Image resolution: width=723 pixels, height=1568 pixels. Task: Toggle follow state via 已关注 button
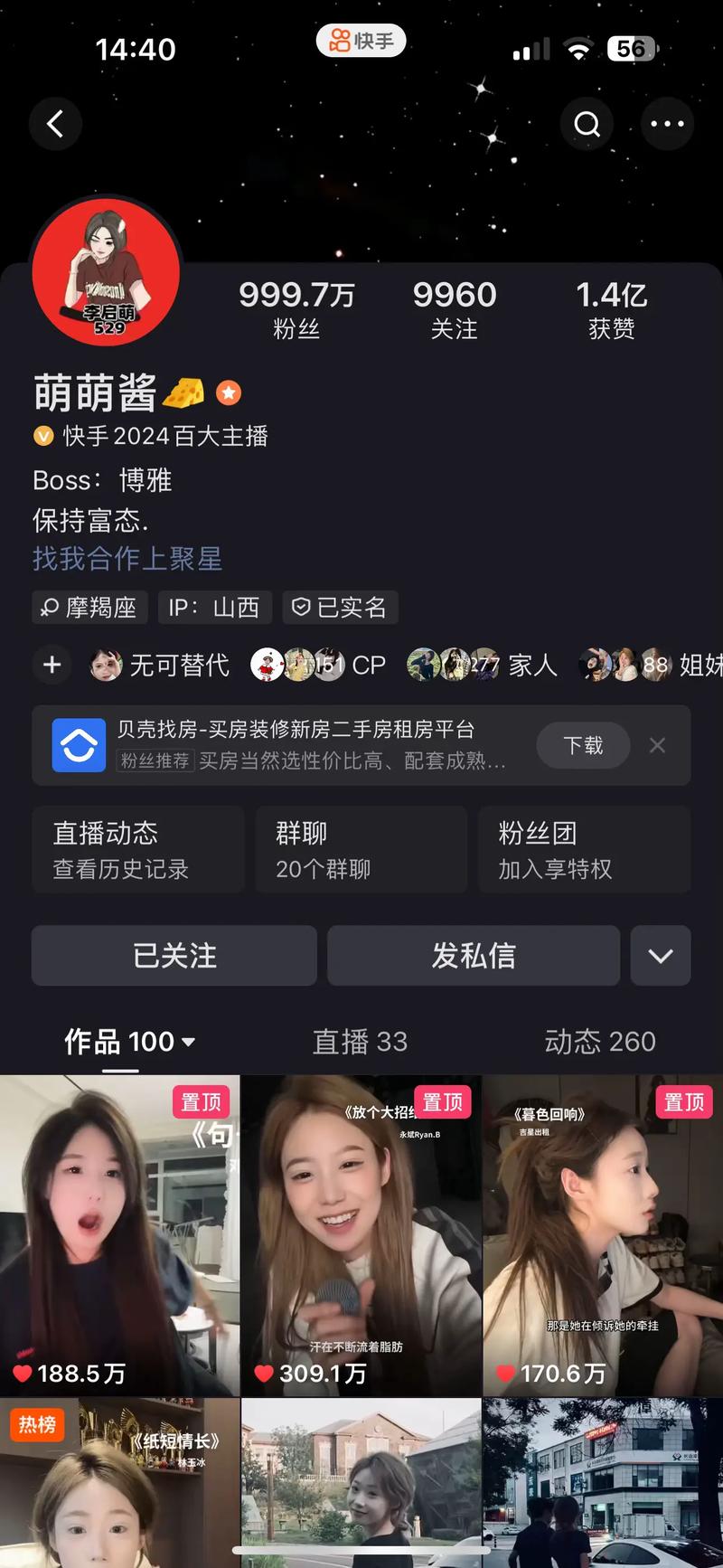click(x=174, y=956)
